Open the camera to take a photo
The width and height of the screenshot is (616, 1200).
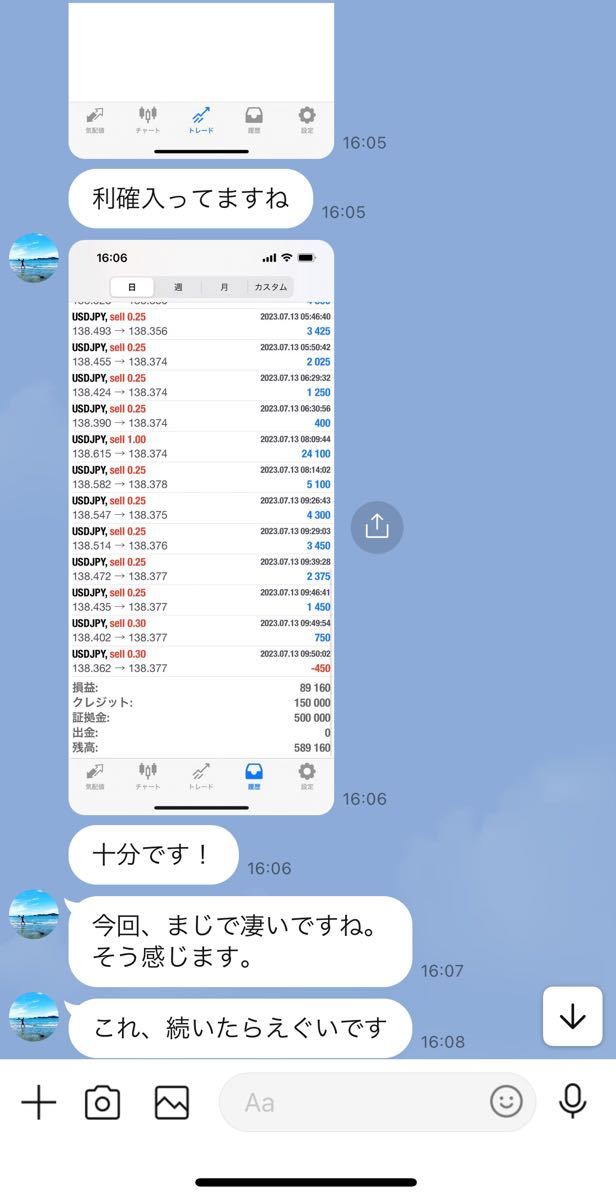103,1102
